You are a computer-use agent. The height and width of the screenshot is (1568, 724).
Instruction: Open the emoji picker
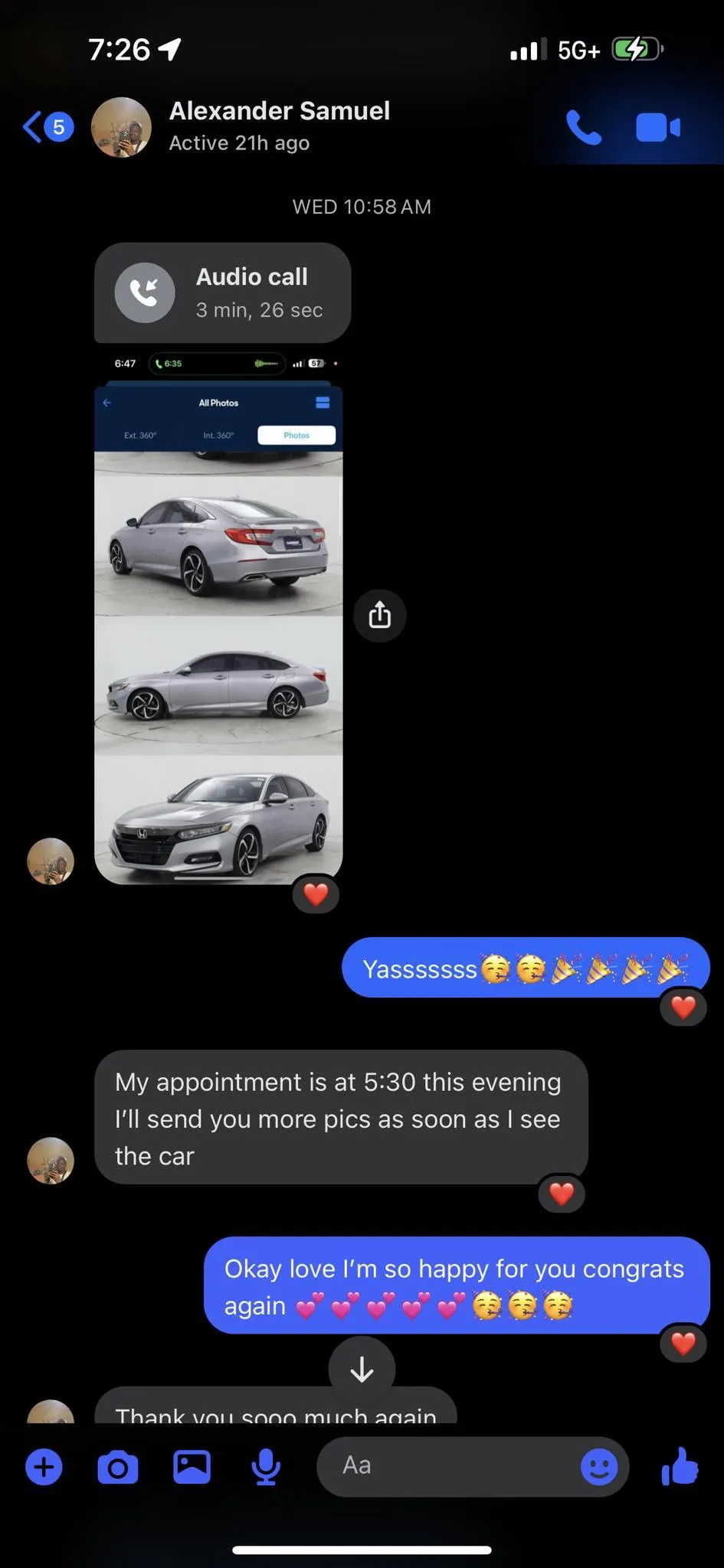tap(598, 1467)
